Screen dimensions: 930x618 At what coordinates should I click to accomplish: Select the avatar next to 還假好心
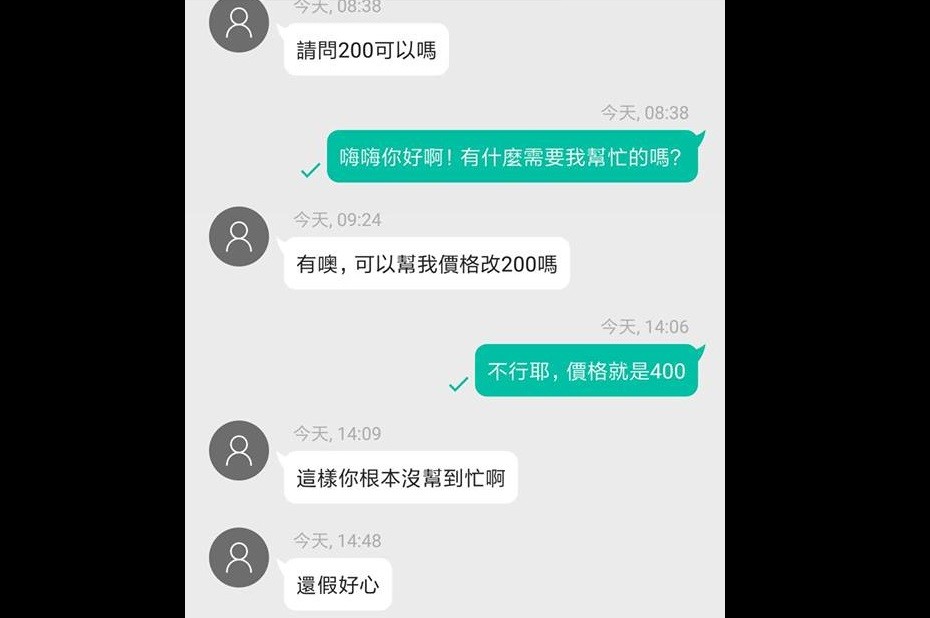(x=239, y=558)
